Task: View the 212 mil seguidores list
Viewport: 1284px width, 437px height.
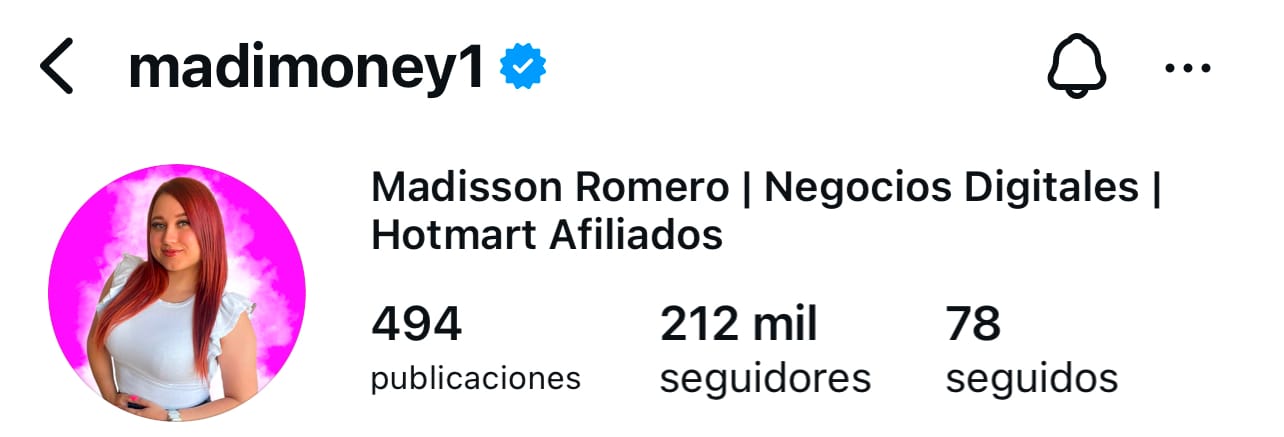Action: (765, 350)
